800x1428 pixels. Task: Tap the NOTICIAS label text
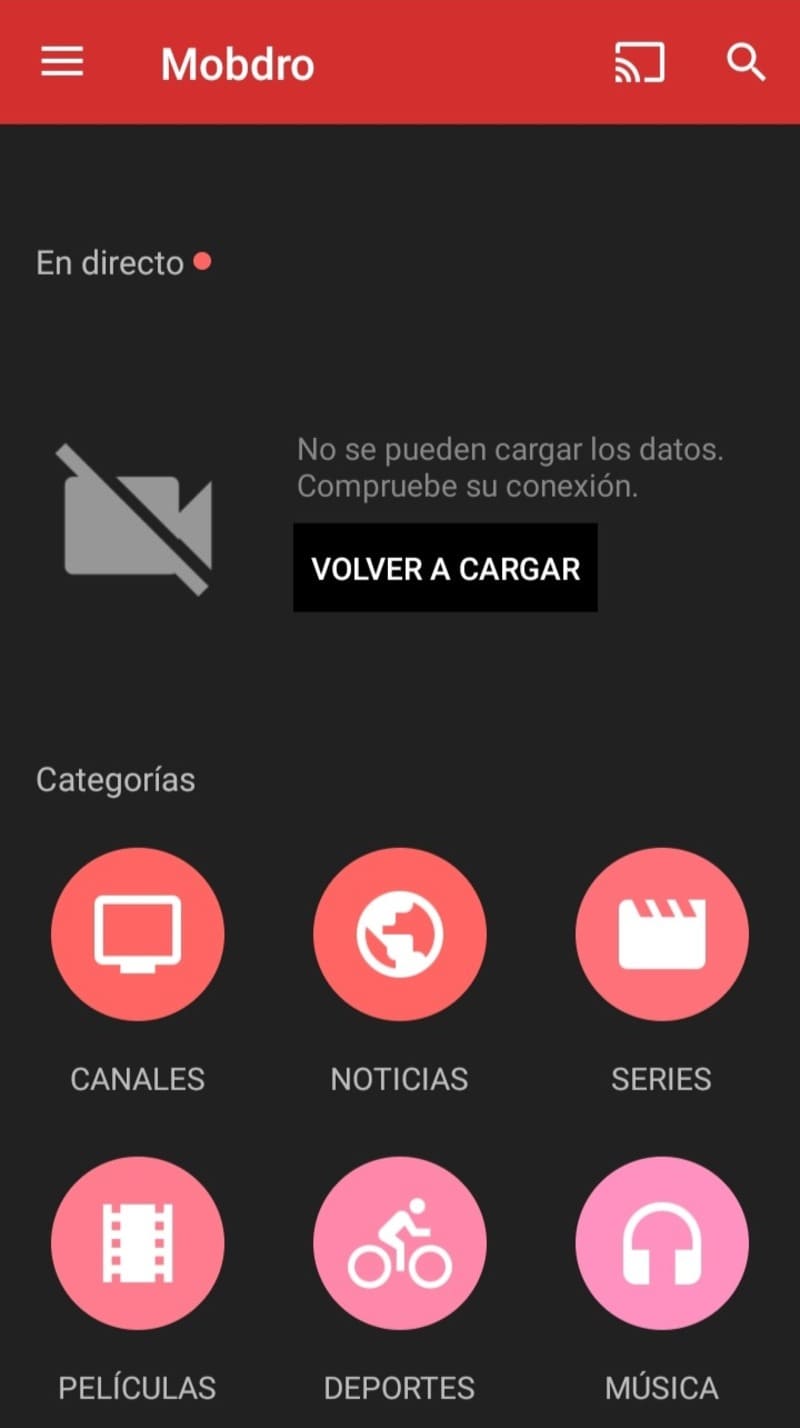pyautogui.click(x=399, y=1078)
